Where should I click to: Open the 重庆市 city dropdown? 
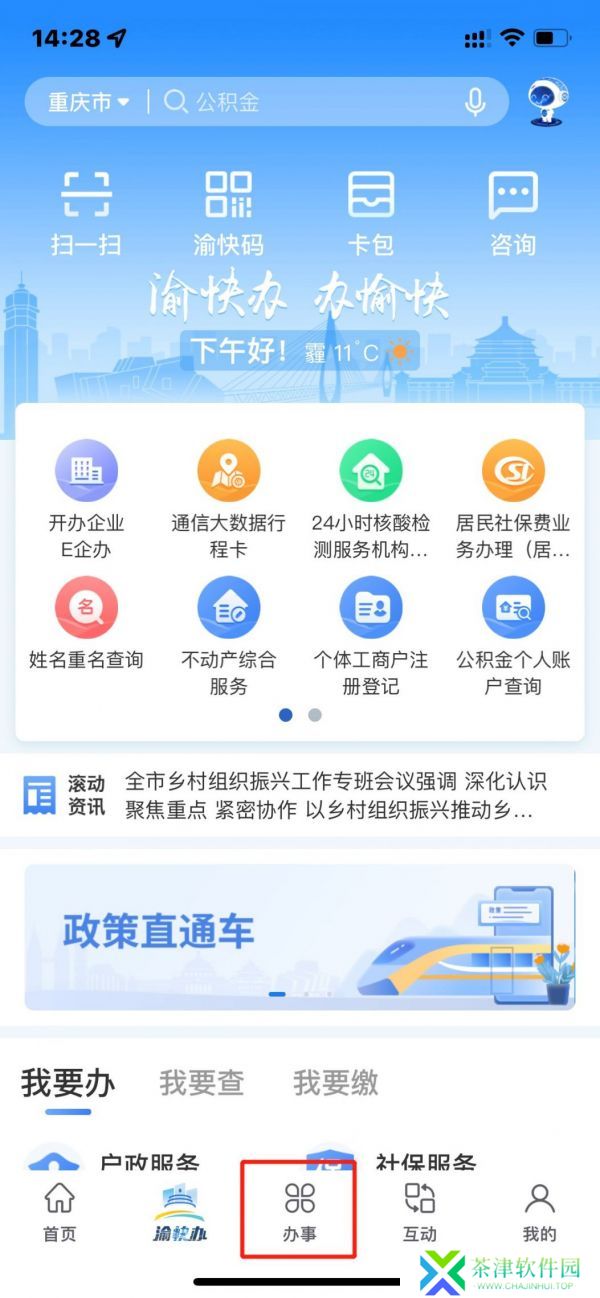(89, 102)
